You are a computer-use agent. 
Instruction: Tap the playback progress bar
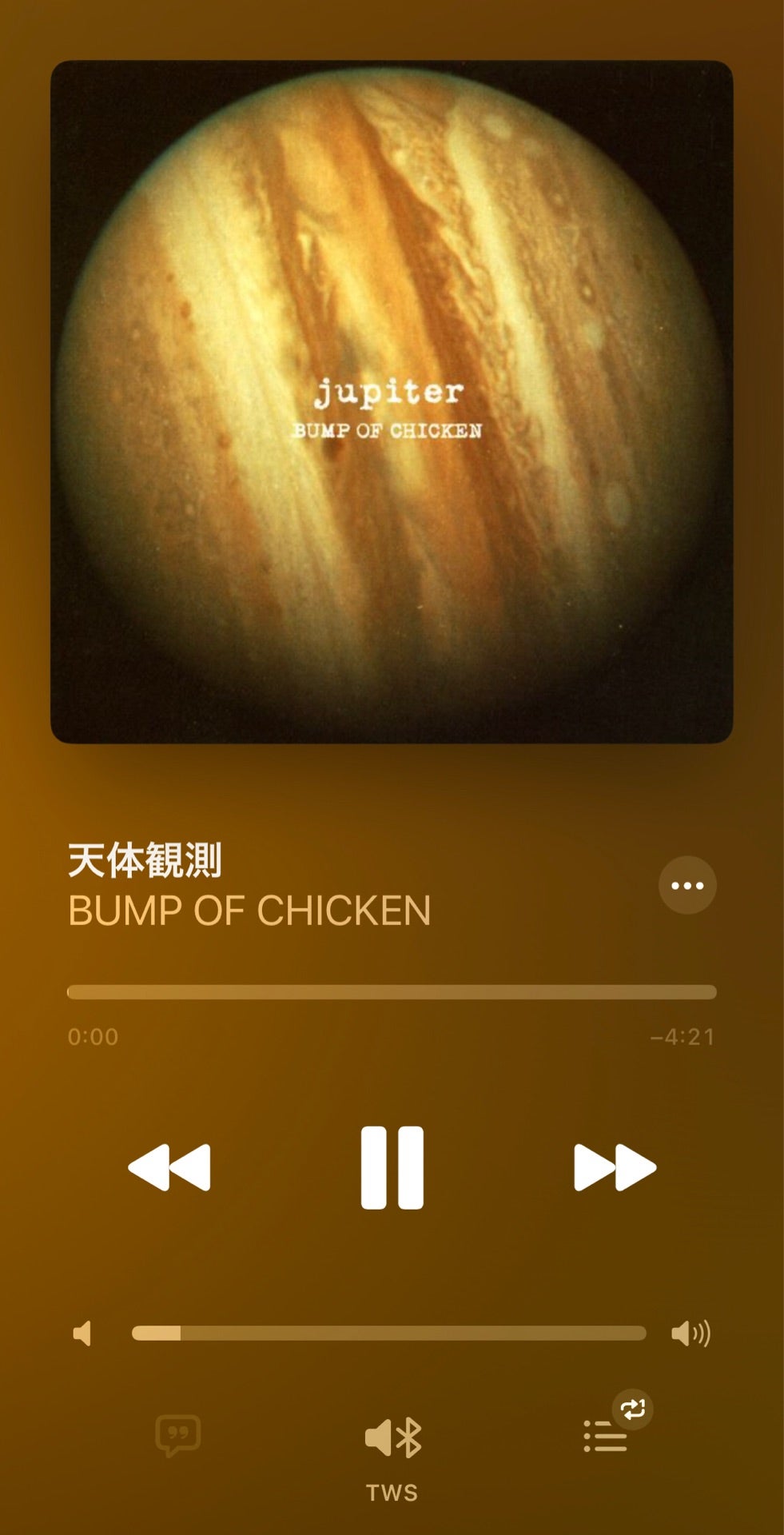coord(392,991)
